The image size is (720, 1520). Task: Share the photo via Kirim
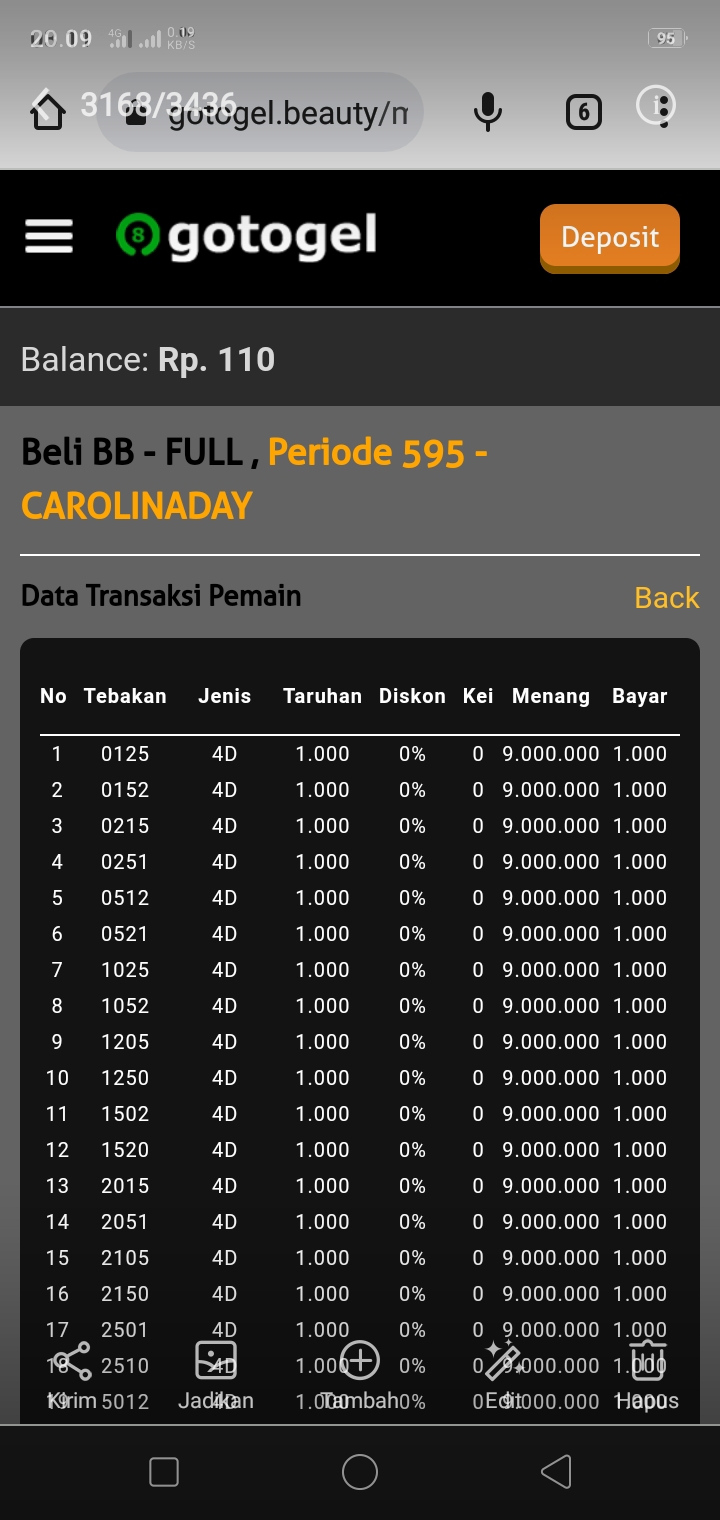click(71, 1376)
